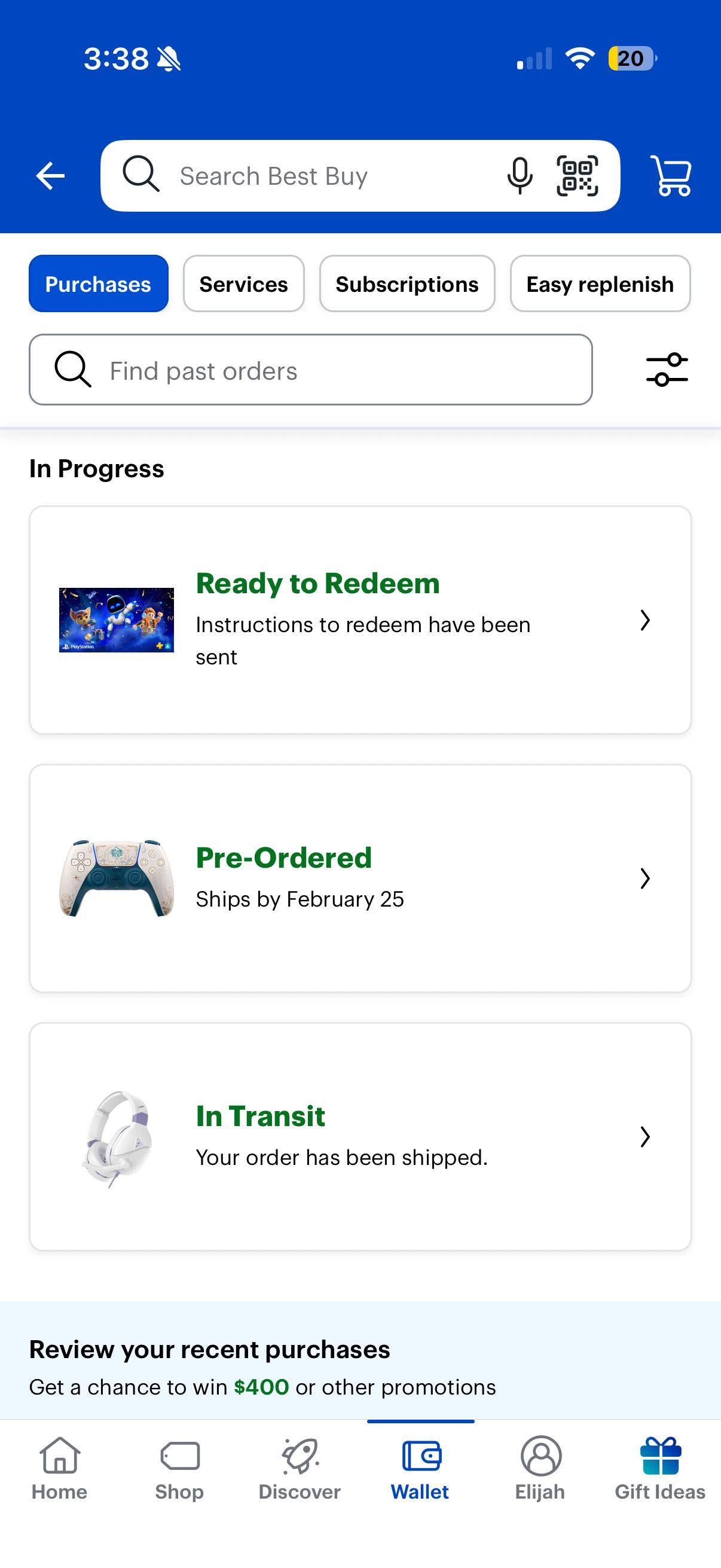Tap the Find past orders field
The image size is (721, 1568).
point(310,370)
